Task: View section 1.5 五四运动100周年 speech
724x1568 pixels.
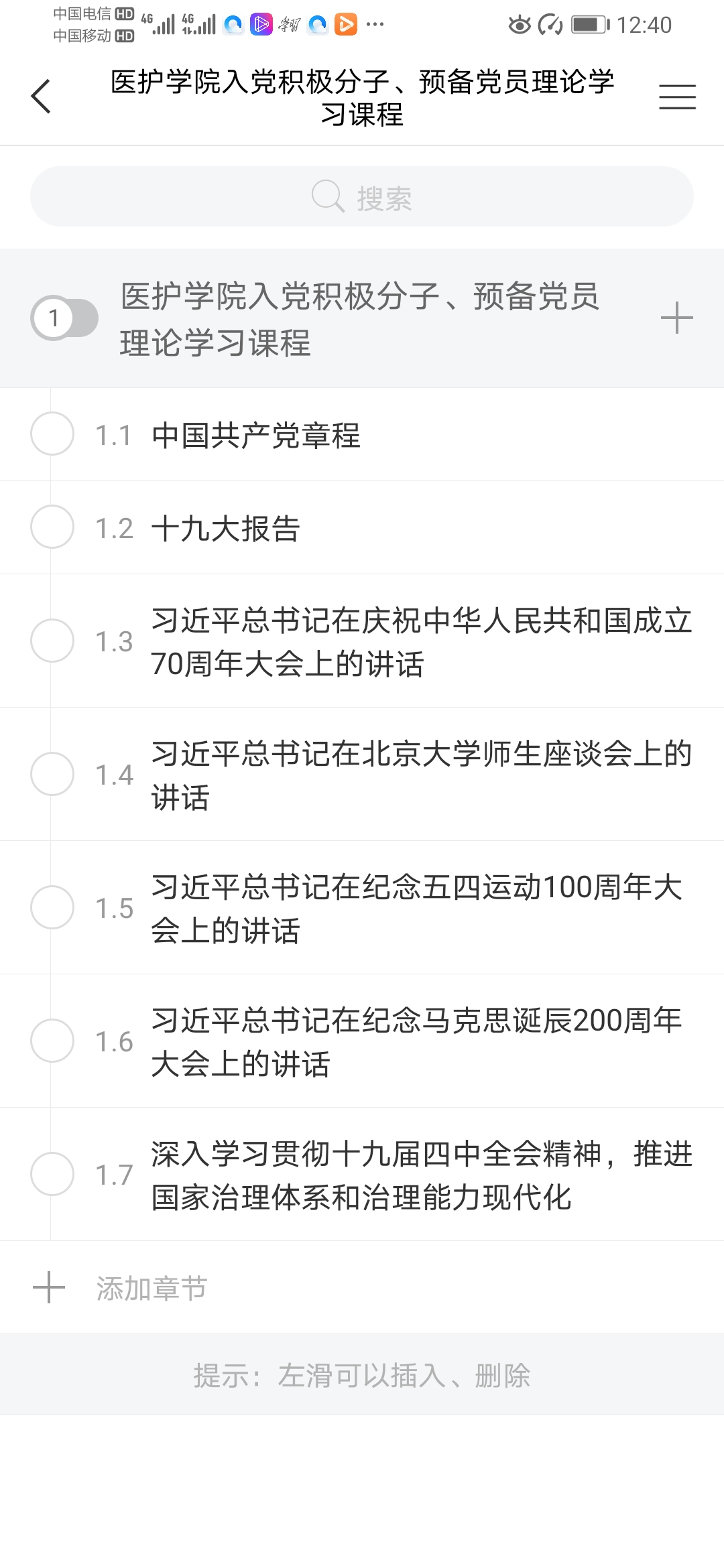Action: [x=416, y=909]
